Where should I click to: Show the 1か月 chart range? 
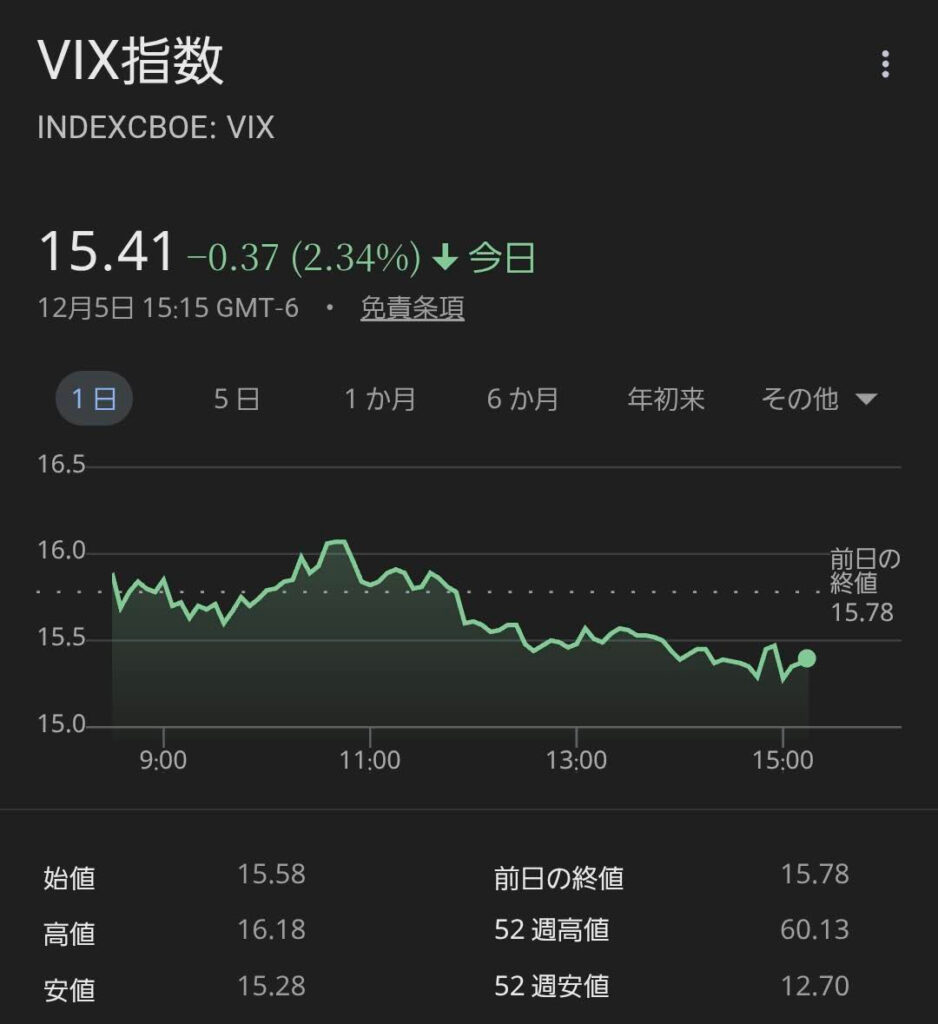click(380, 400)
